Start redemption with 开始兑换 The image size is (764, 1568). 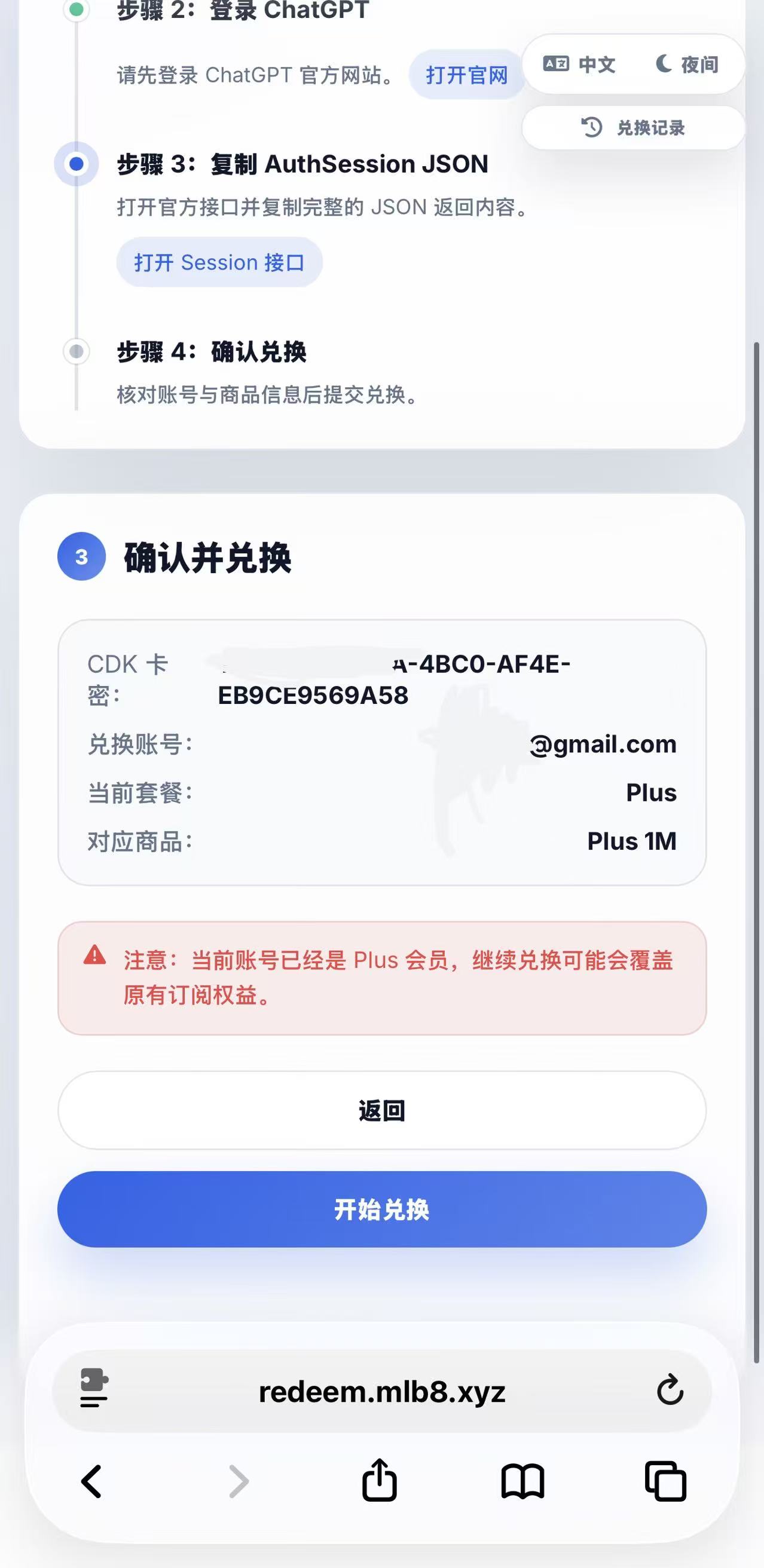click(381, 1209)
